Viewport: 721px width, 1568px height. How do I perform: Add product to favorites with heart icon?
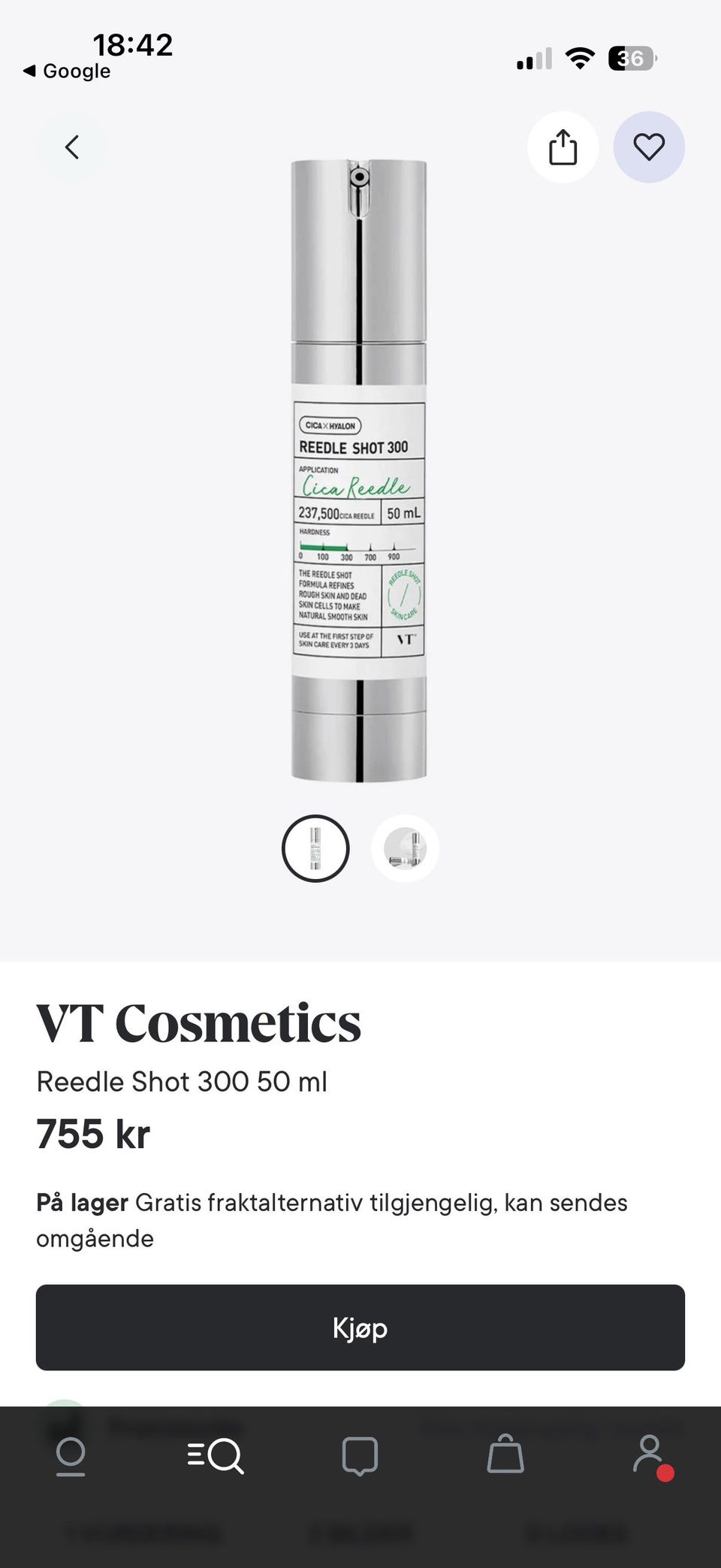[649, 147]
